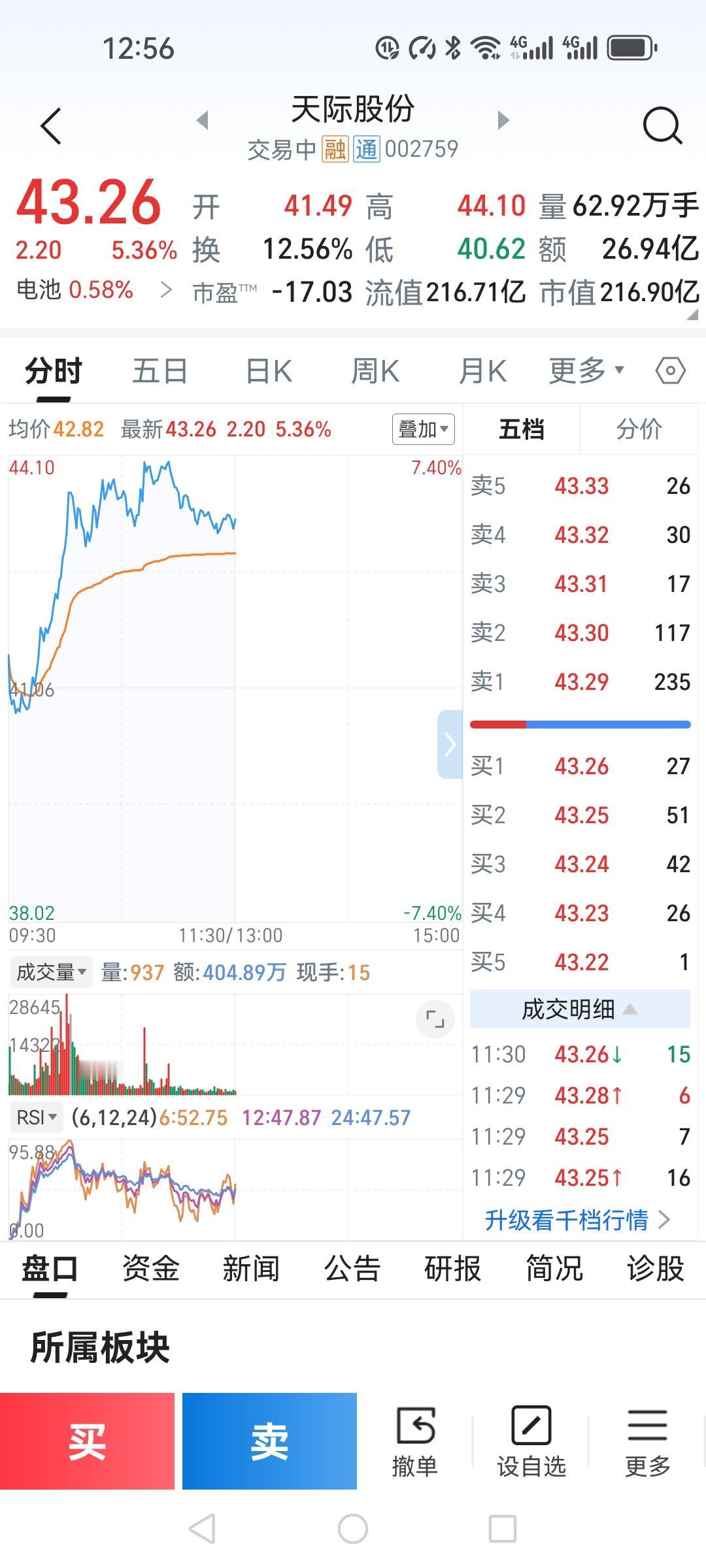Expand the volume chart to fullscreen
The image size is (706, 1568).
click(x=434, y=1019)
